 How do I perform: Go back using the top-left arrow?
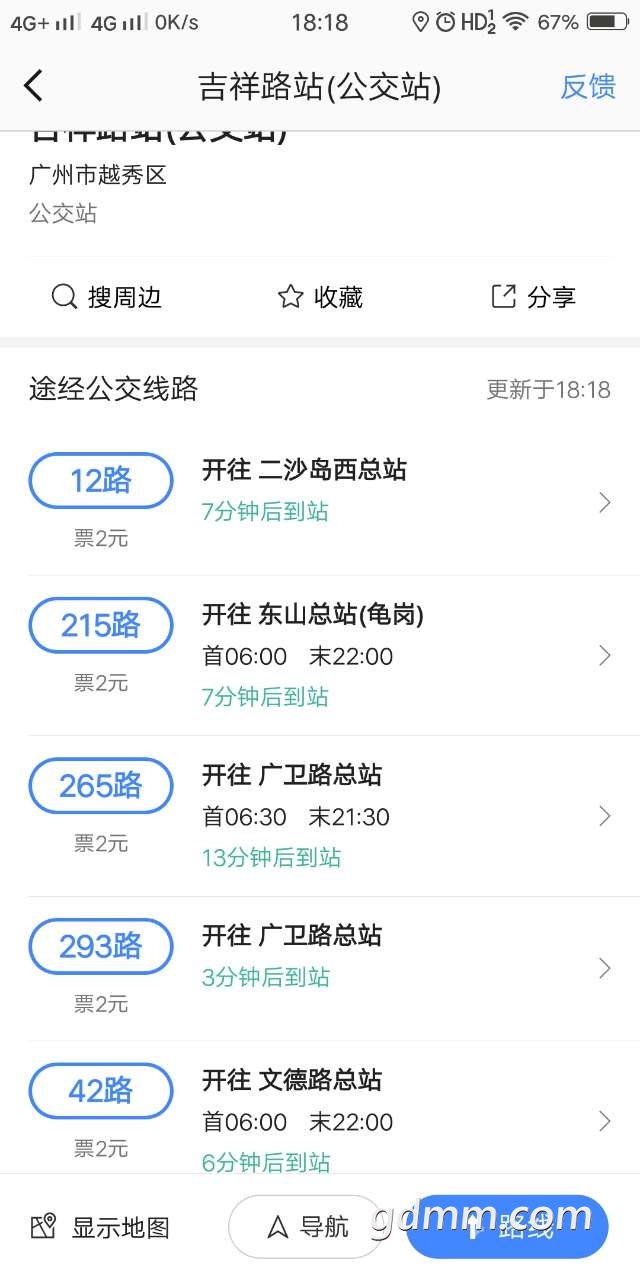[x=34, y=86]
